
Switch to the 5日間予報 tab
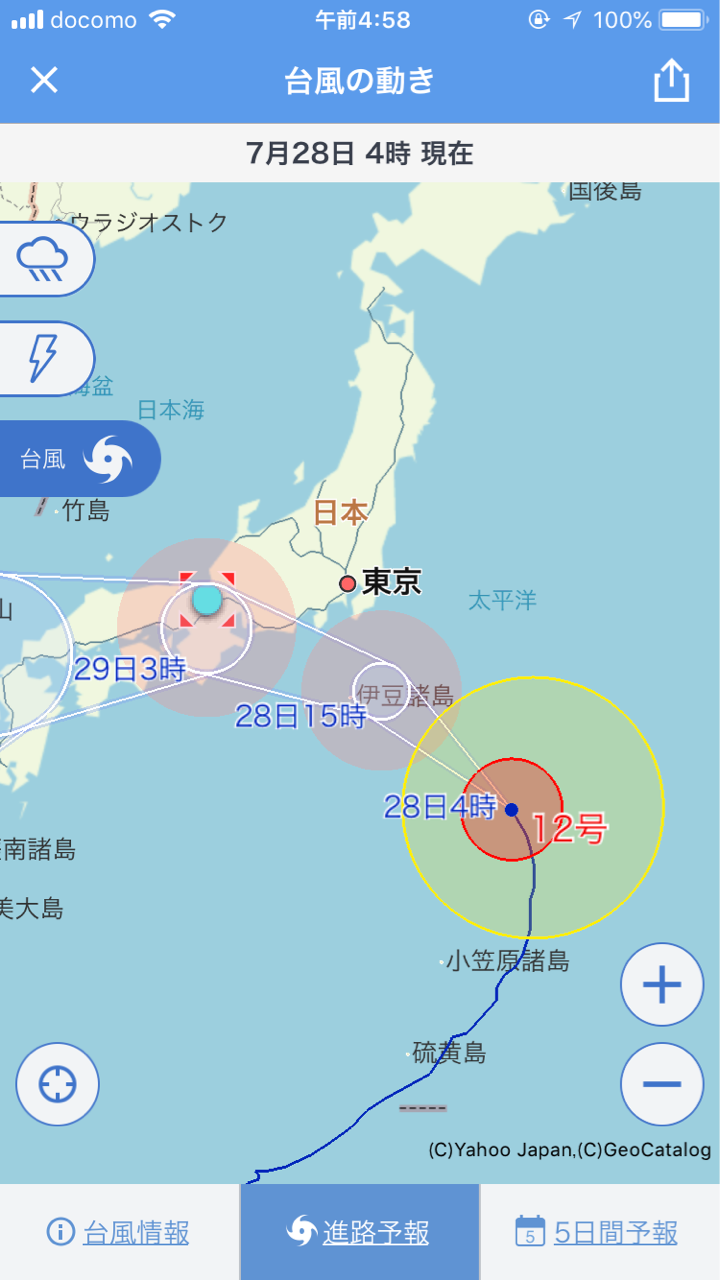[600, 1232]
